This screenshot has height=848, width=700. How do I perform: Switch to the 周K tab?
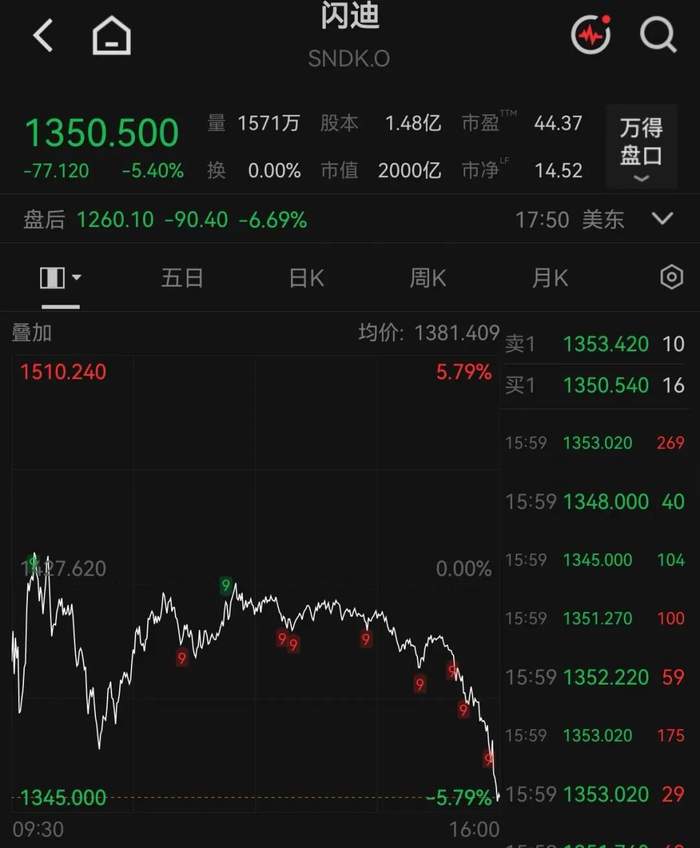[427, 278]
